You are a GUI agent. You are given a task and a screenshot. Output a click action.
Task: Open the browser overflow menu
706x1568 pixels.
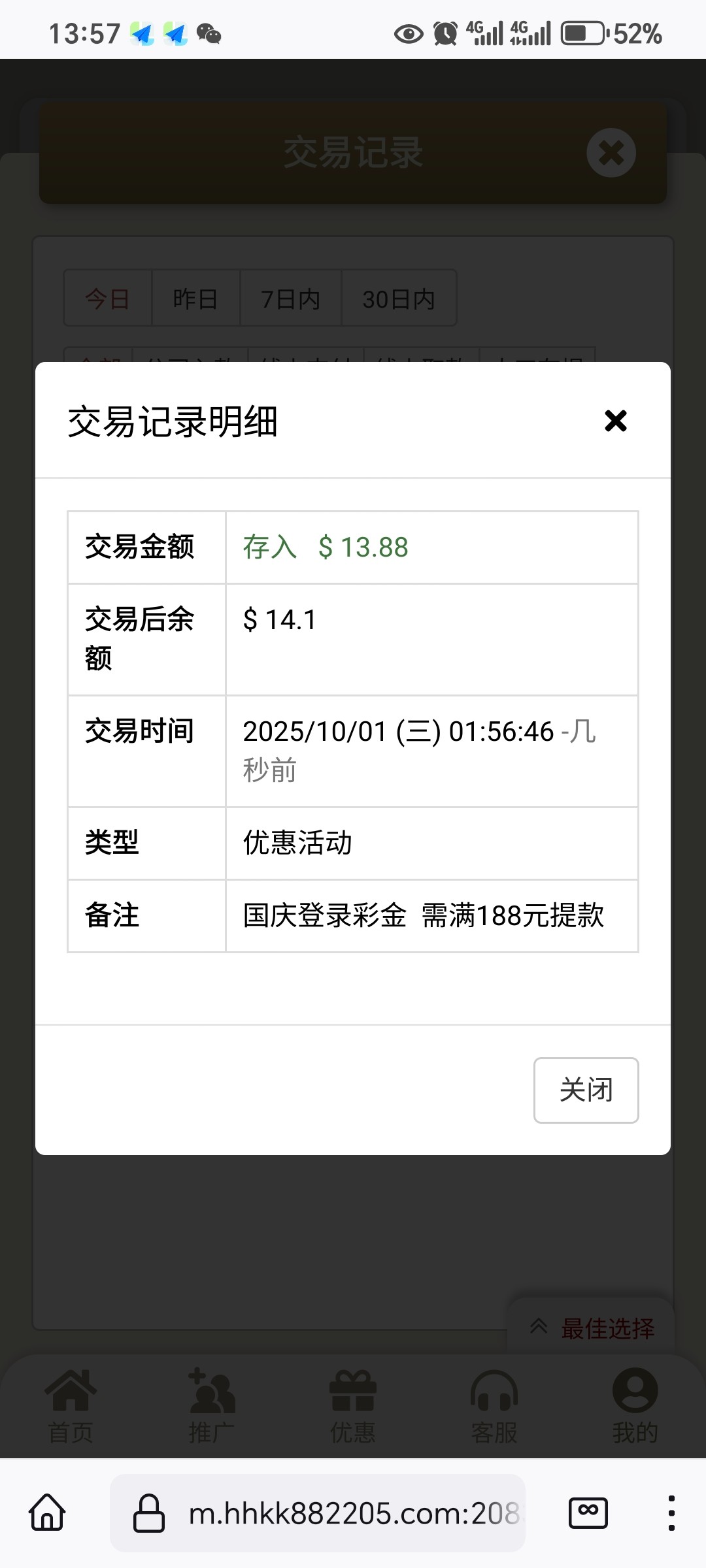click(671, 1513)
